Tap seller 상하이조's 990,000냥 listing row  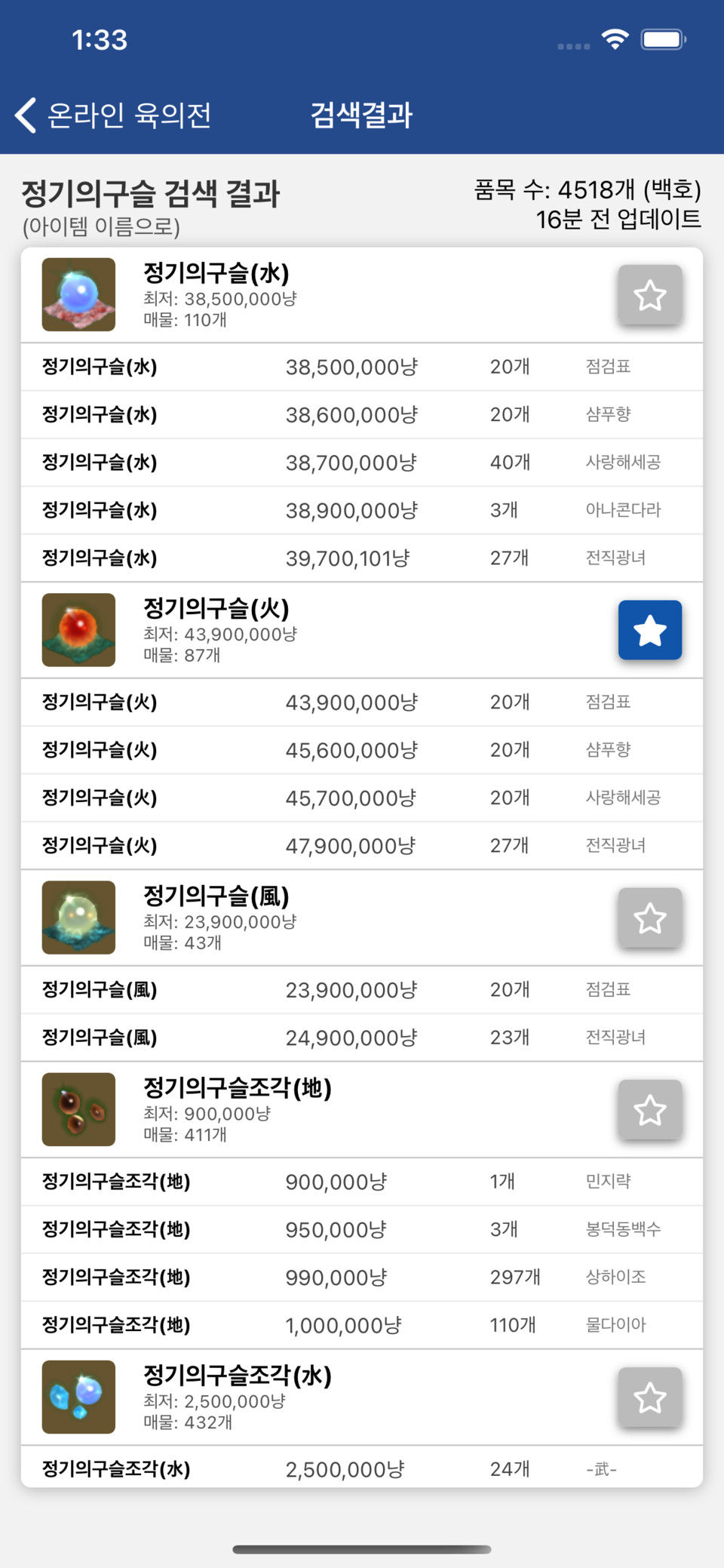coord(362,1277)
